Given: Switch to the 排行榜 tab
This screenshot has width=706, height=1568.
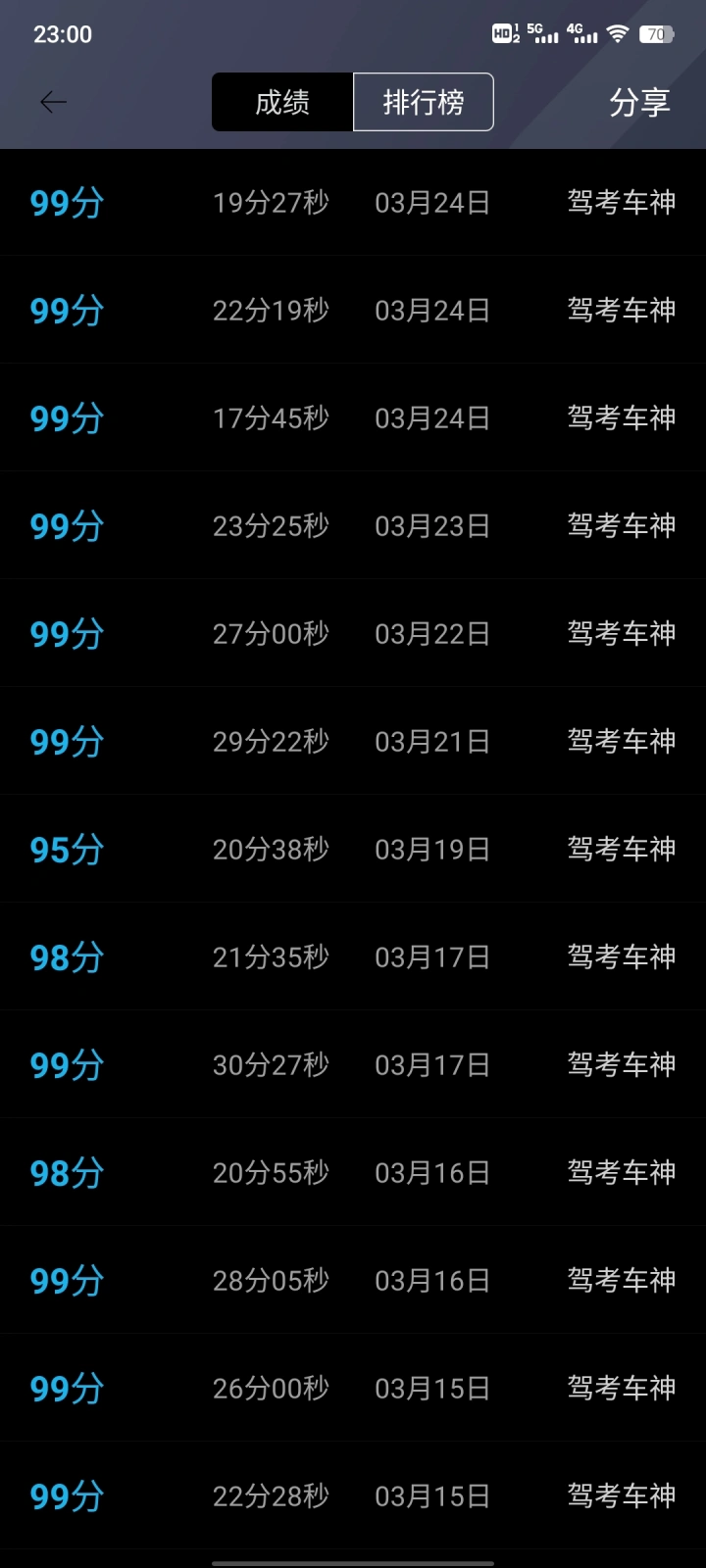Looking at the screenshot, I should (424, 102).
